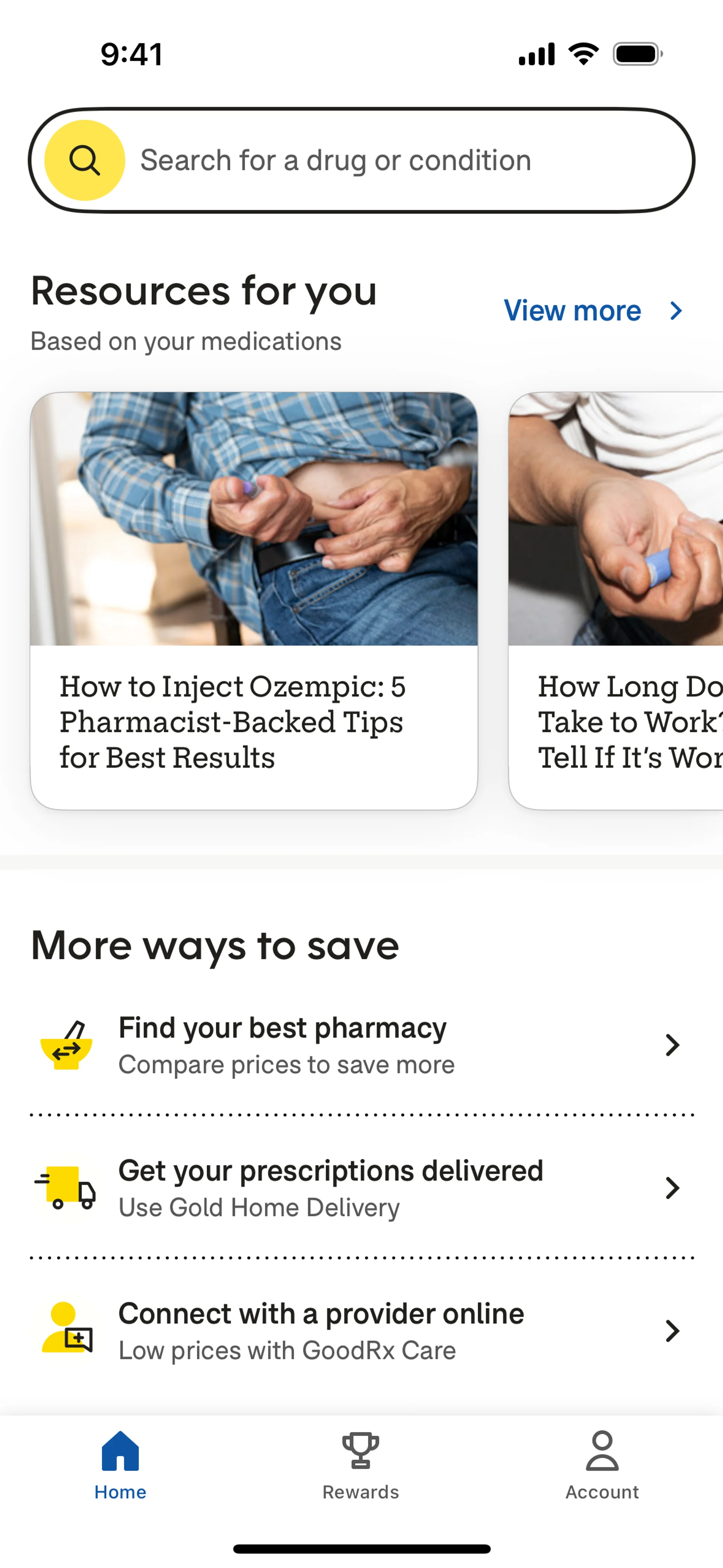The image size is (723, 1568).
Task: Switch to the Account tab
Action: tap(602, 1464)
